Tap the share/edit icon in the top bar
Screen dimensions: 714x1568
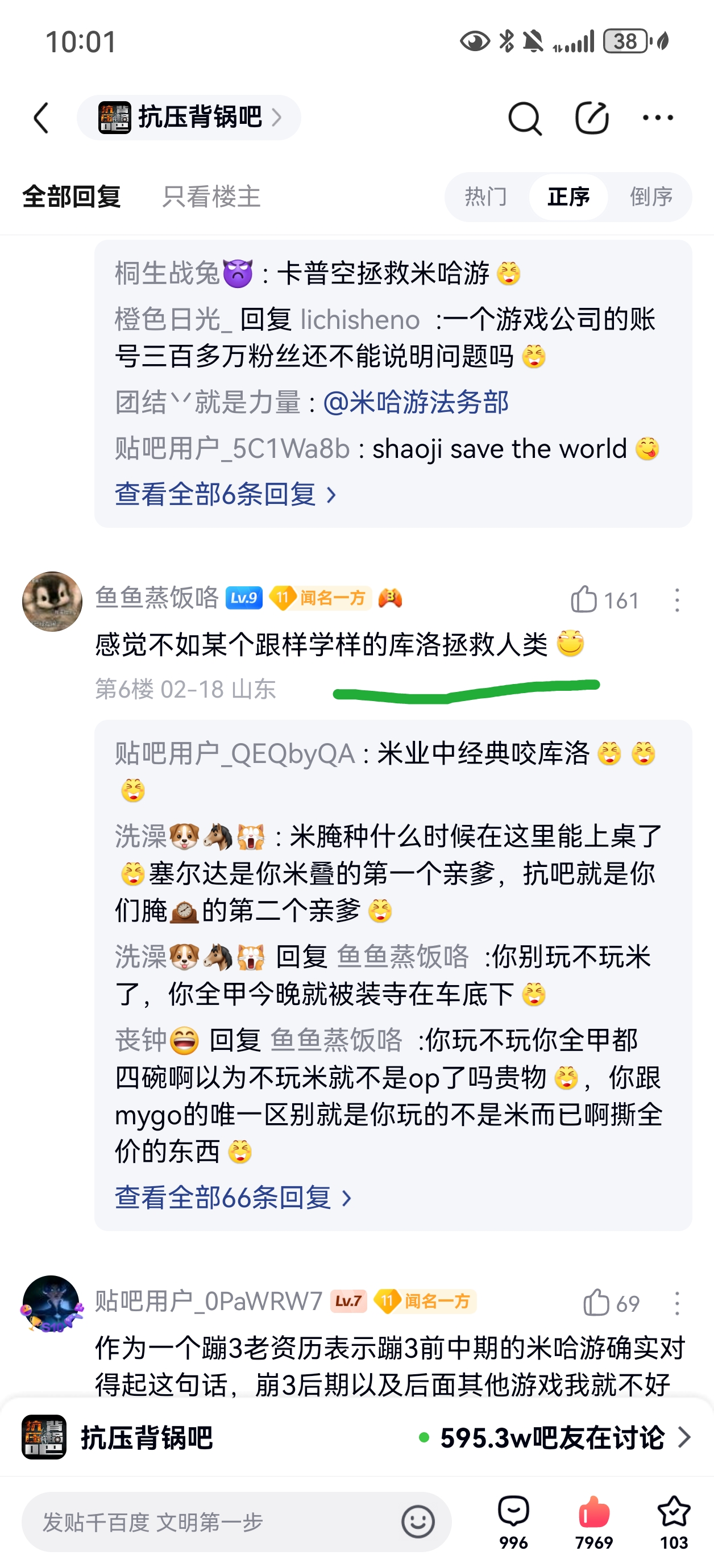pyautogui.click(x=592, y=118)
